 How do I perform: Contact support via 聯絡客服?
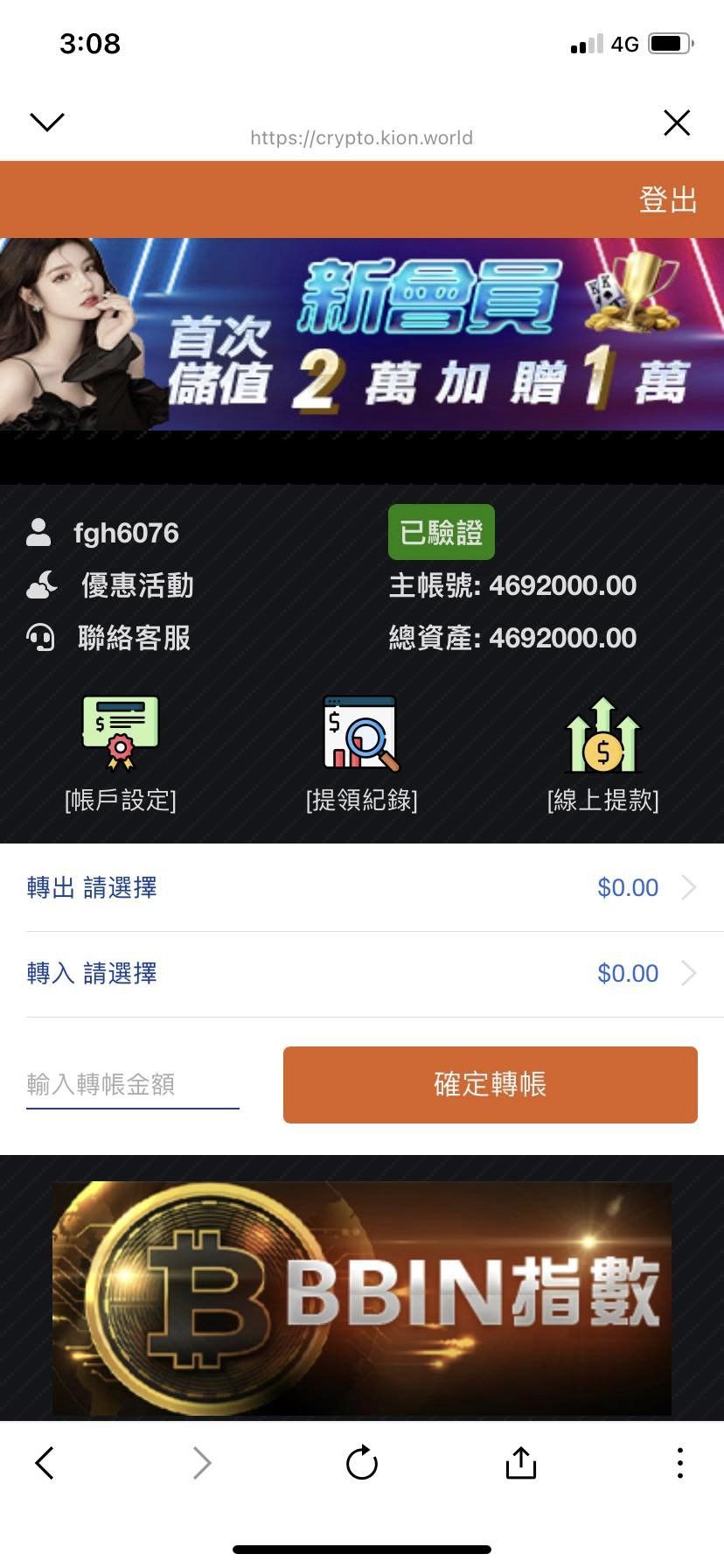coord(134,638)
